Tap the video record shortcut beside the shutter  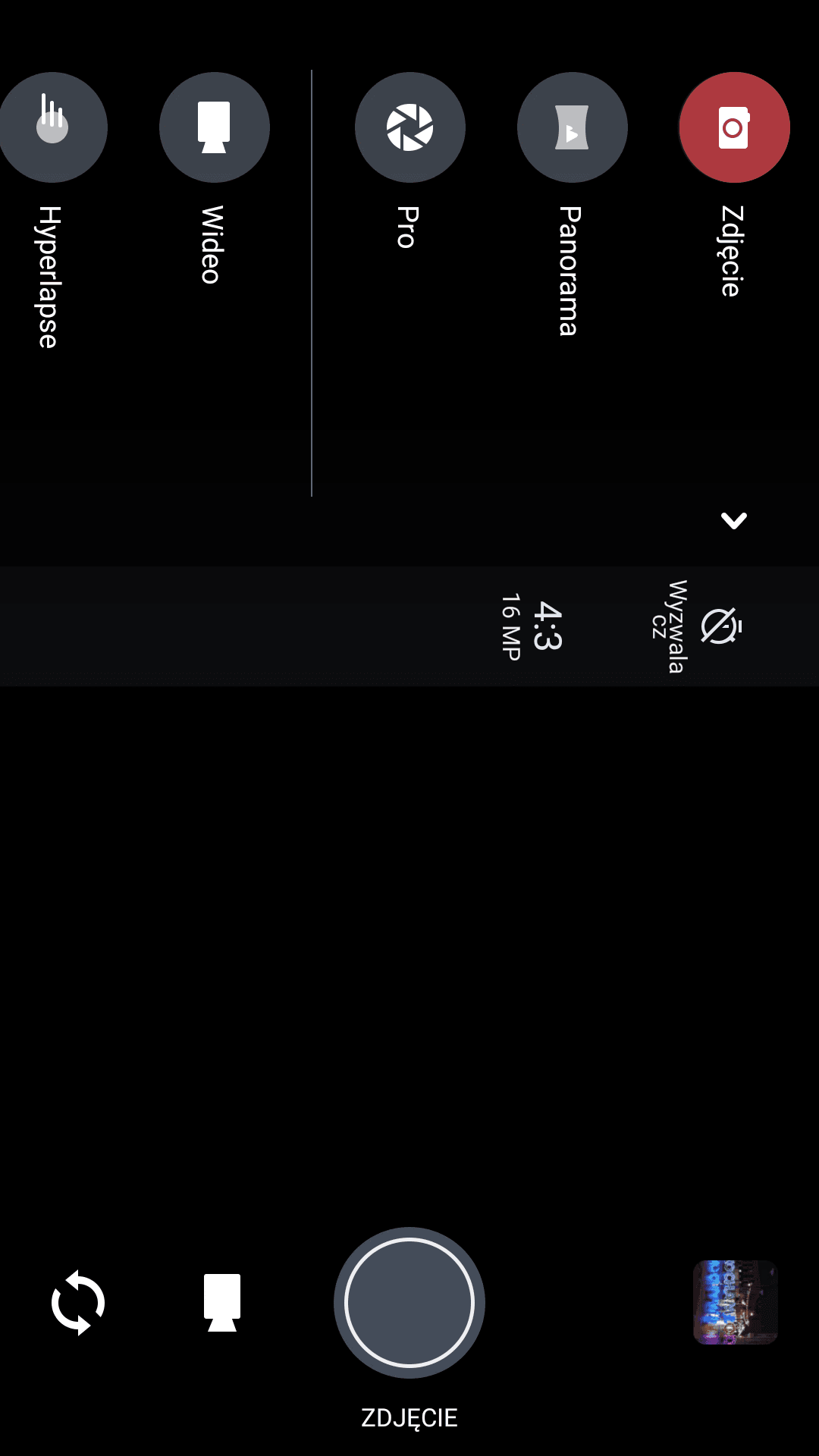[x=222, y=1302]
